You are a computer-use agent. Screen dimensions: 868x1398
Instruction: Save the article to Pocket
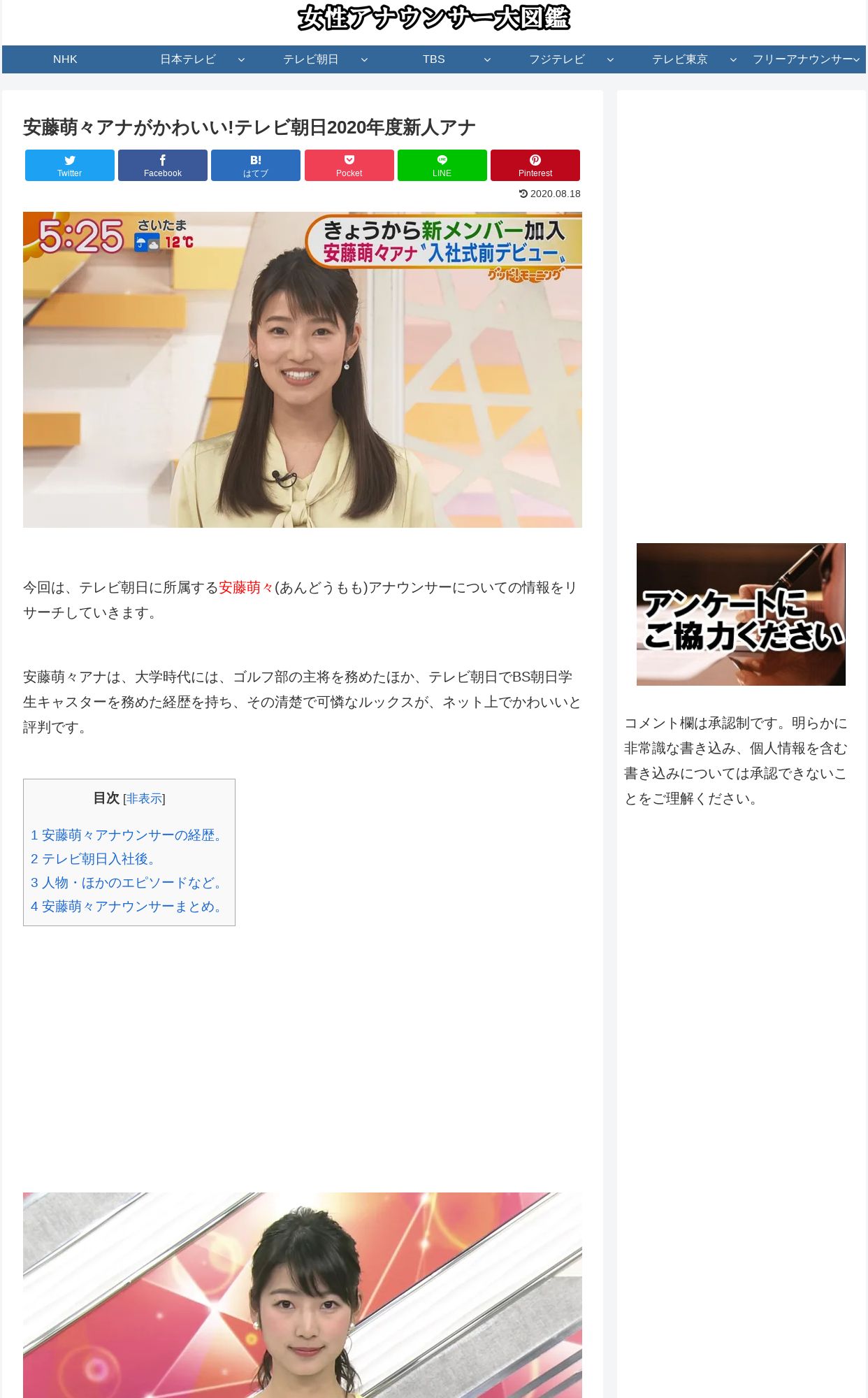(x=349, y=166)
